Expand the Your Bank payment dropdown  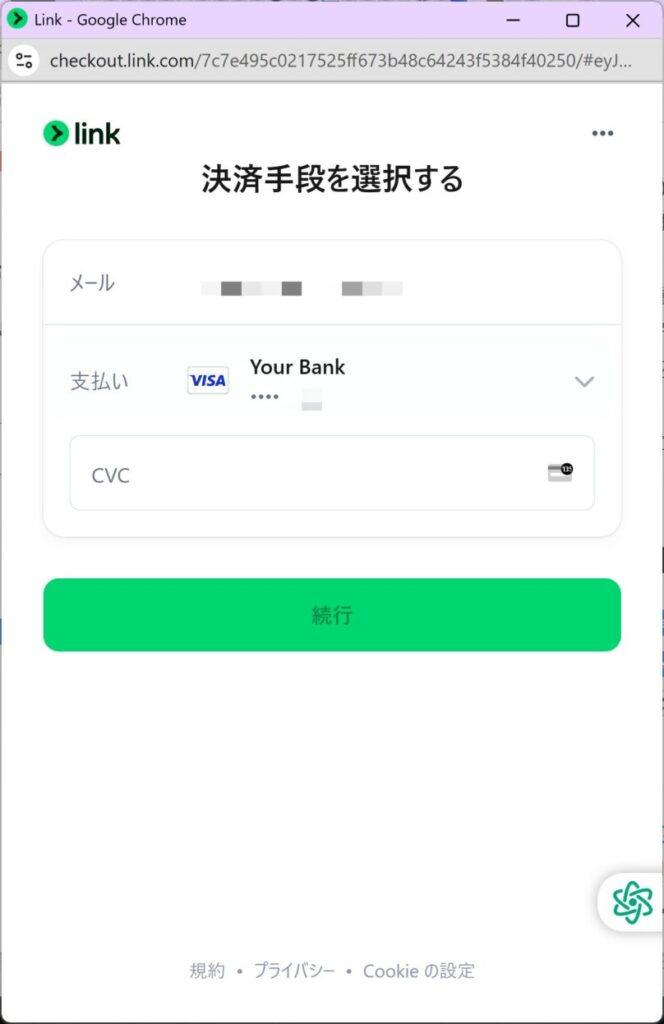tap(584, 381)
